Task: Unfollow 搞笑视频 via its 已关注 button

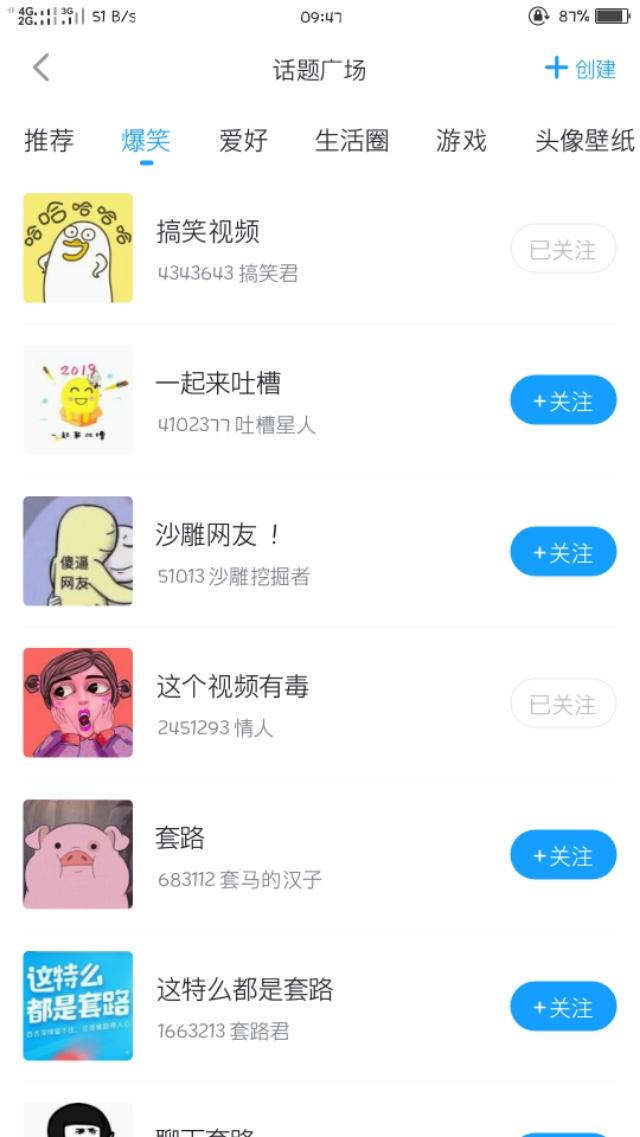Action: click(x=563, y=249)
